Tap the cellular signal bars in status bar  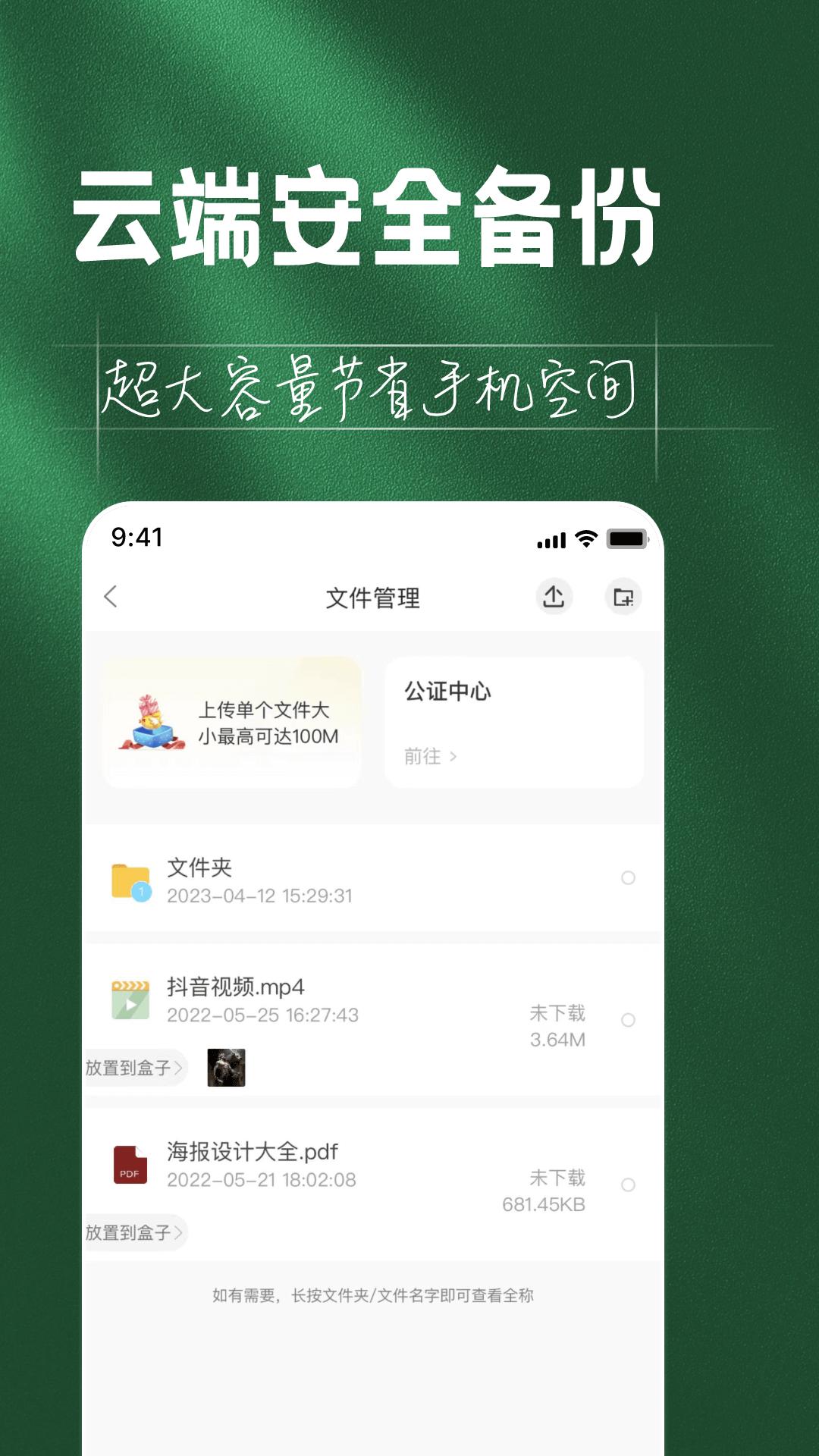point(551,540)
